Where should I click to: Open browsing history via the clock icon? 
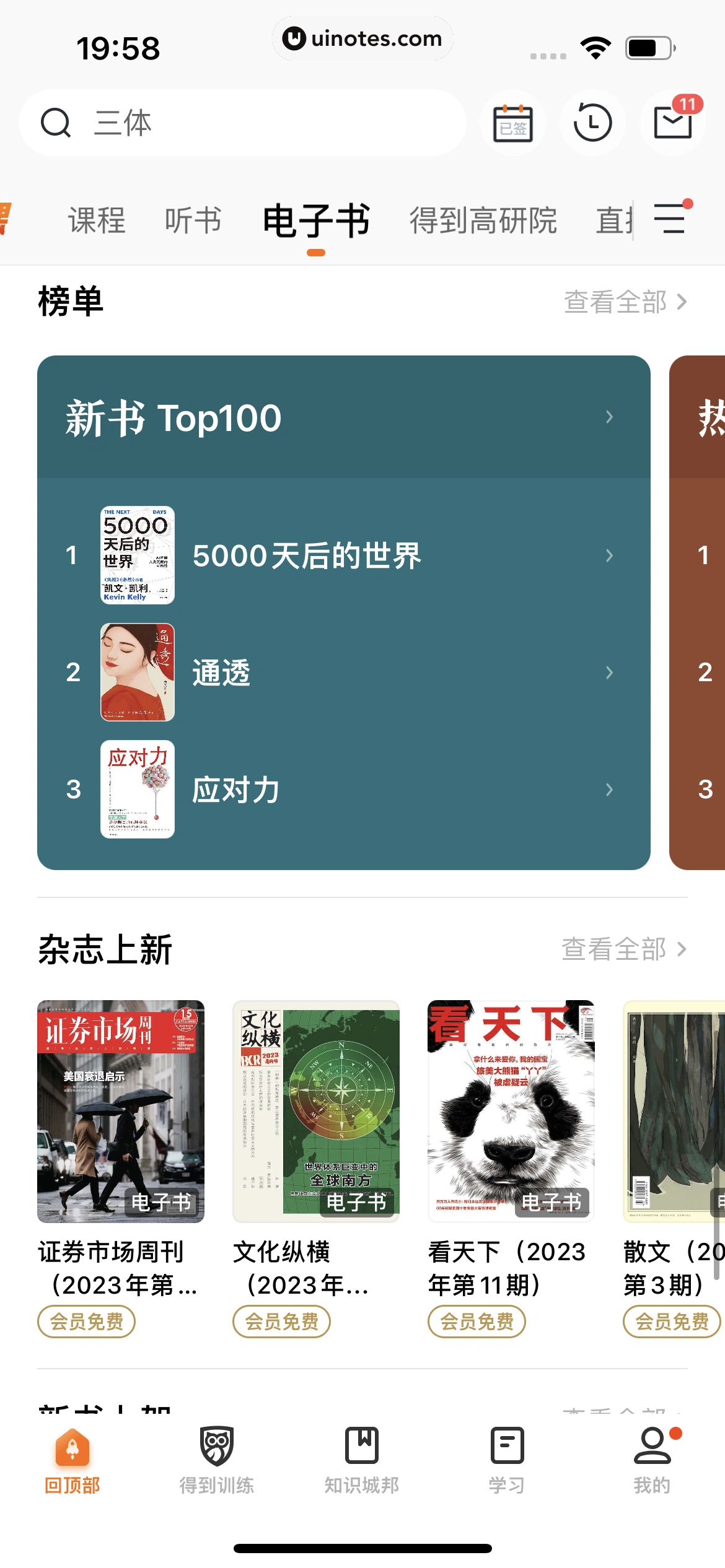point(592,122)
